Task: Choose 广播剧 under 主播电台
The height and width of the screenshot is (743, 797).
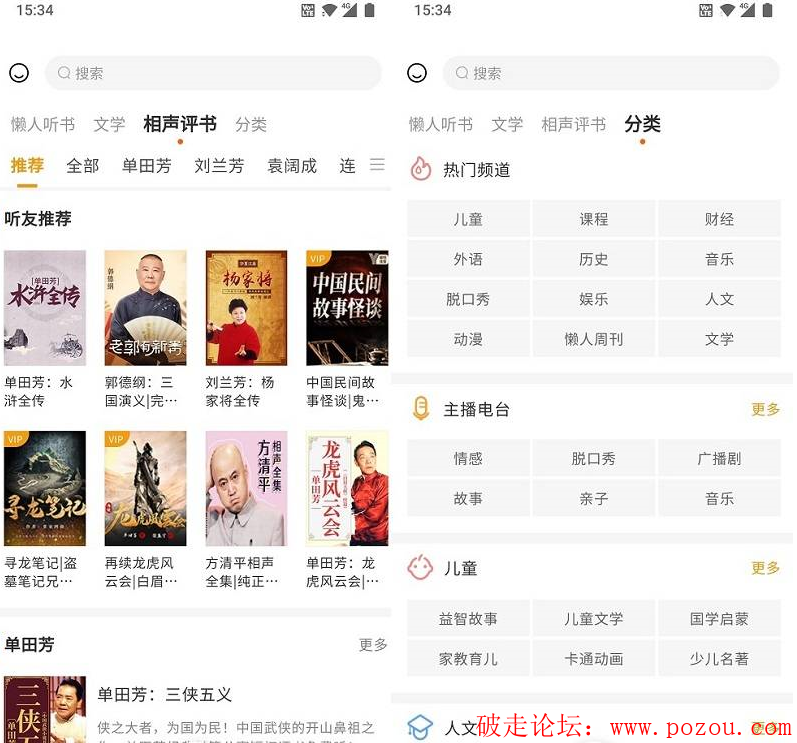Action: point(719,458)
